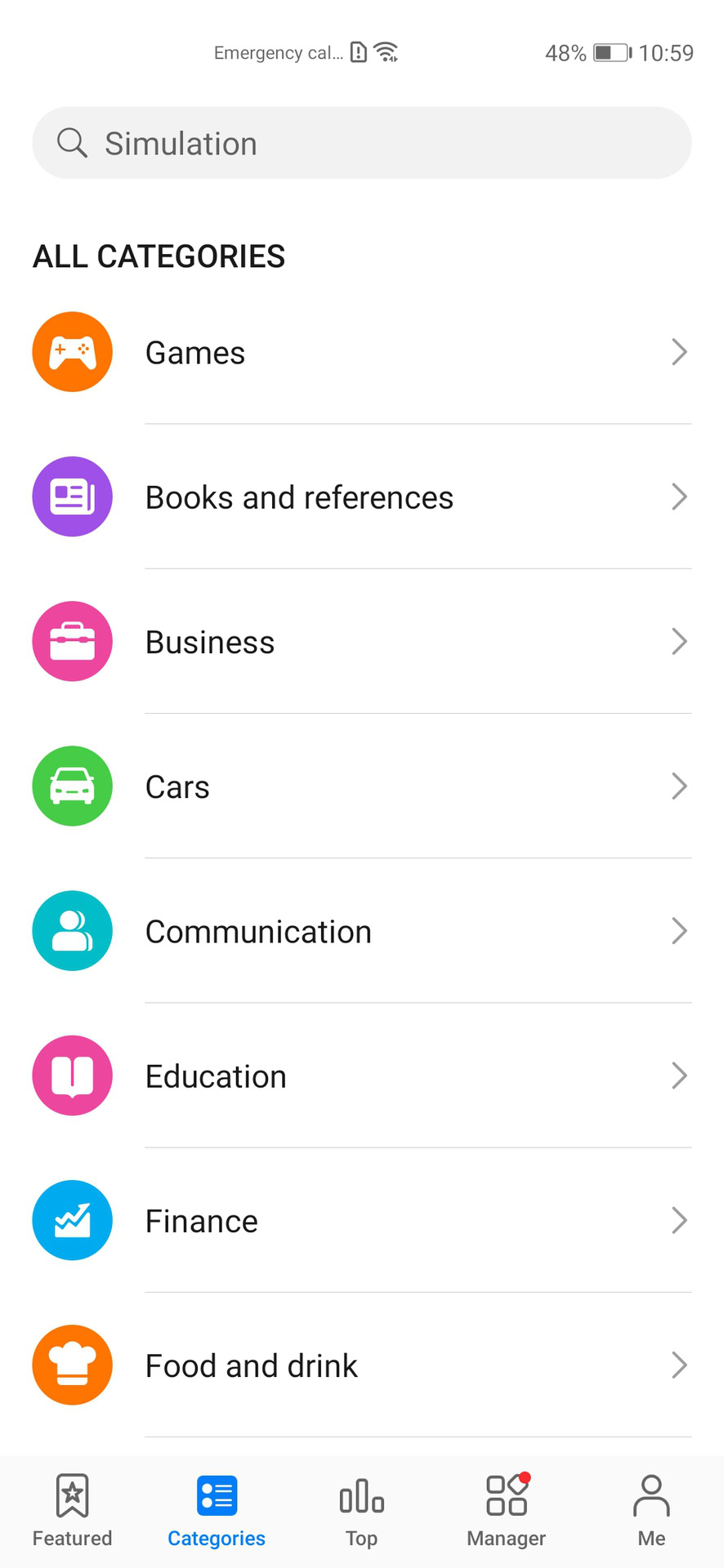Image resolution: width=724 pixels, height=1568 pixels.
Task: Tap the Simulation search box
Action: click(361, 143)
